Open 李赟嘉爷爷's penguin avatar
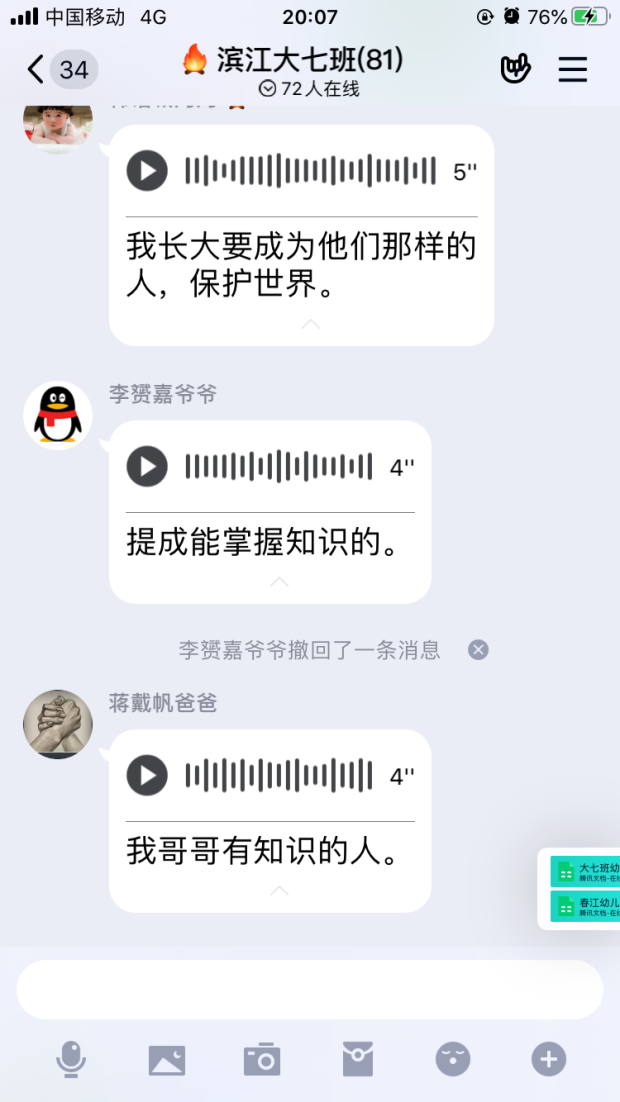620x1102 pixels. (58, 415)
